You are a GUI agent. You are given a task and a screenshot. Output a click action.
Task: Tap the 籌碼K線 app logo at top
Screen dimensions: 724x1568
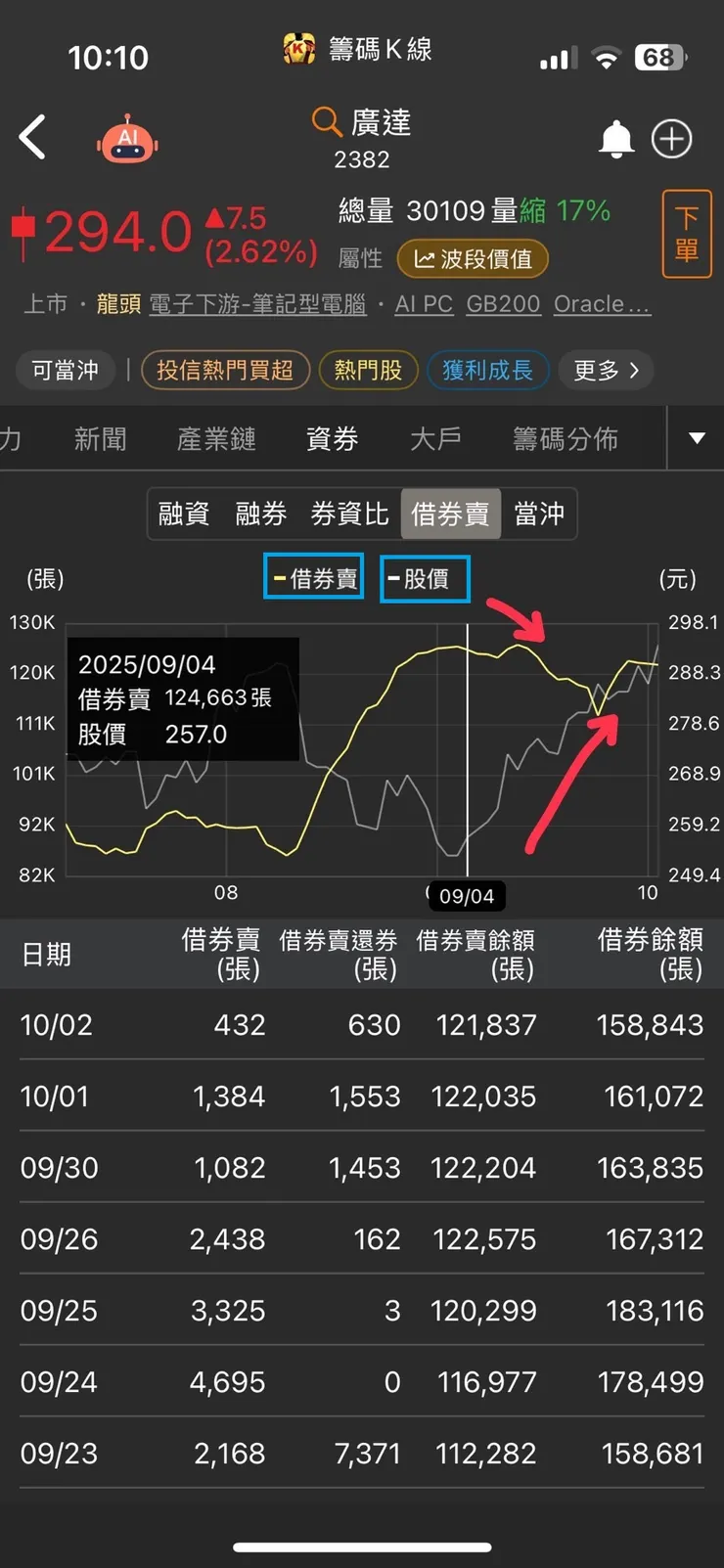click(298, 48)
